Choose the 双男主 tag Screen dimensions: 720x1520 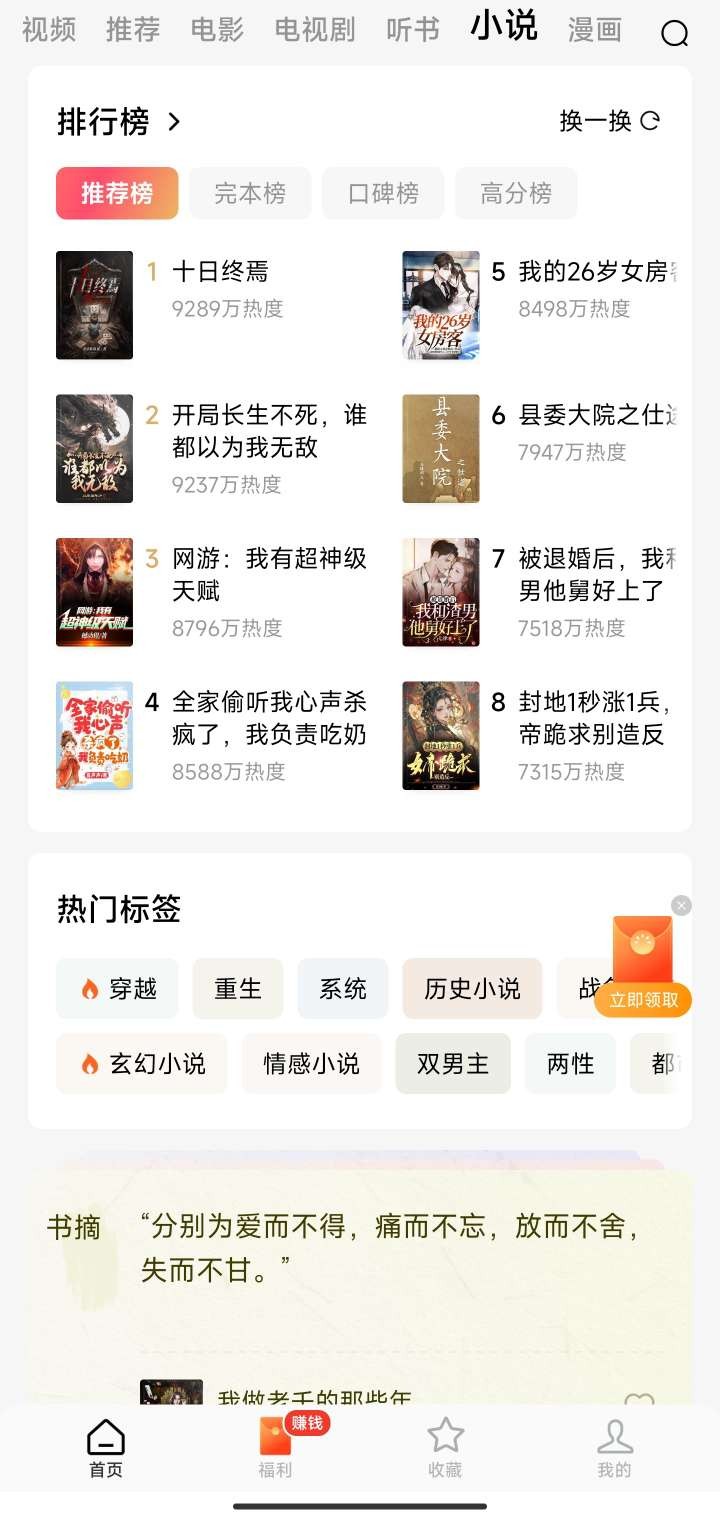click(453, 1063)
